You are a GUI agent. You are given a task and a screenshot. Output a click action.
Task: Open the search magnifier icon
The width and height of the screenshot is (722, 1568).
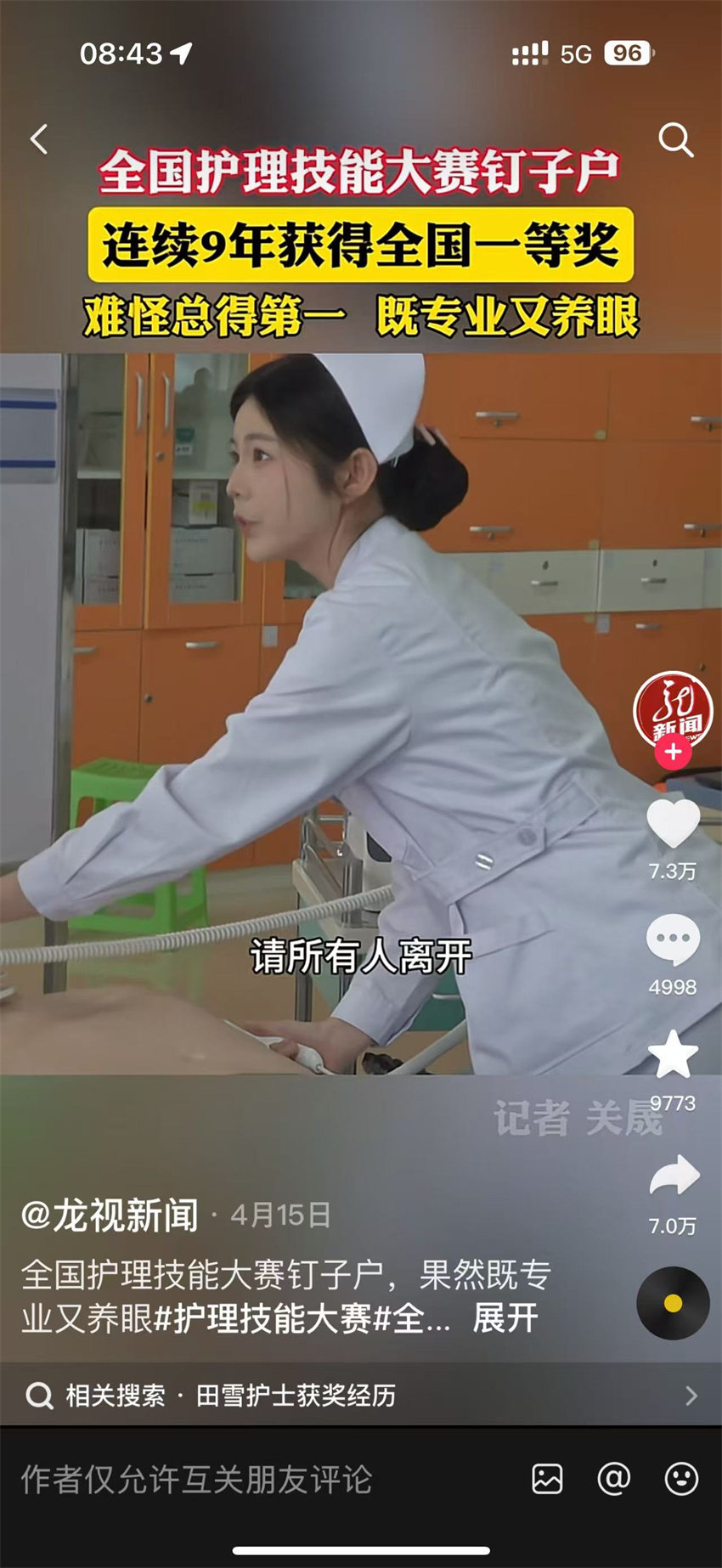(676, 140)
